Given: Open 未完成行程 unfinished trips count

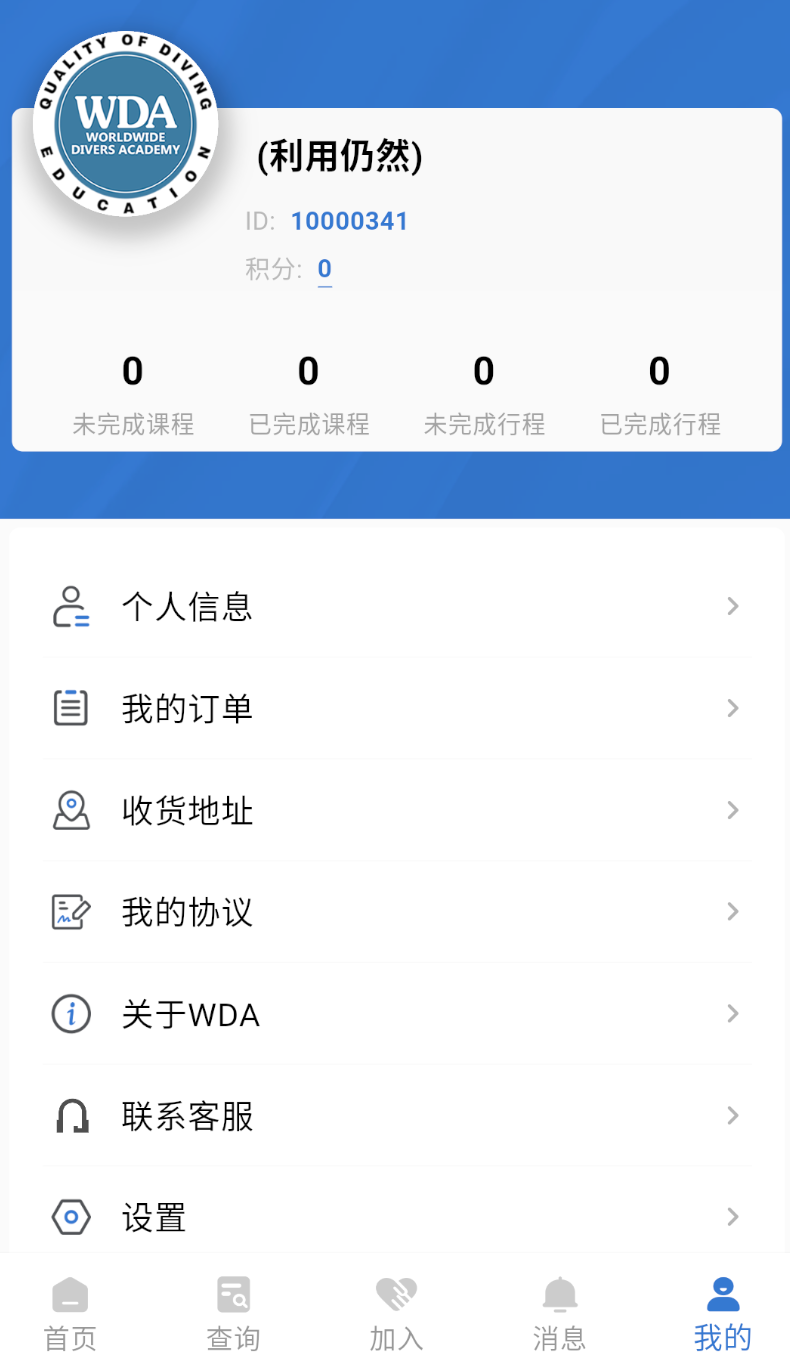Looking at the screenshot, I should click(x=484, y=396).
